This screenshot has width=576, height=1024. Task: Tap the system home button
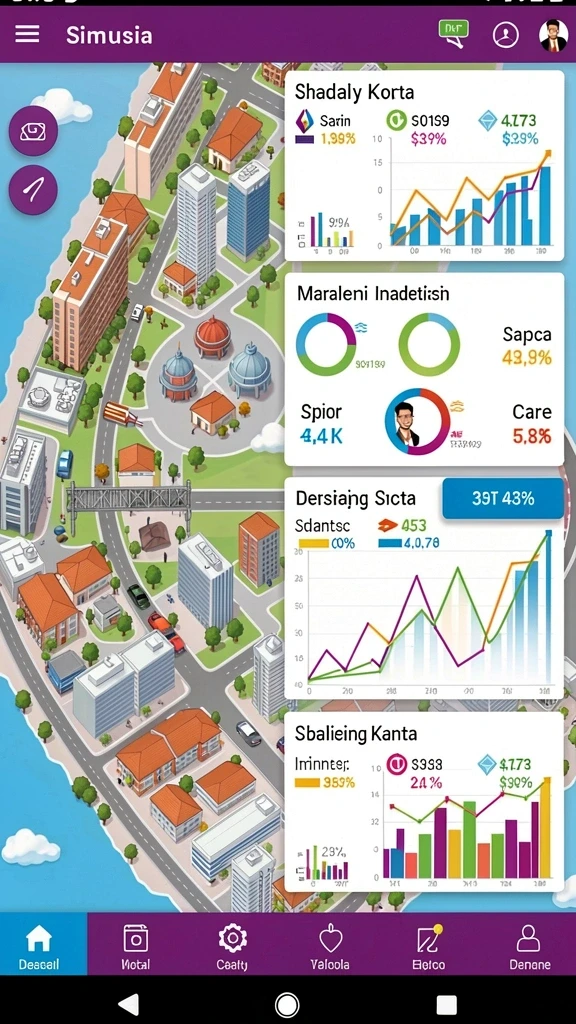click(x=287, y=1004)
